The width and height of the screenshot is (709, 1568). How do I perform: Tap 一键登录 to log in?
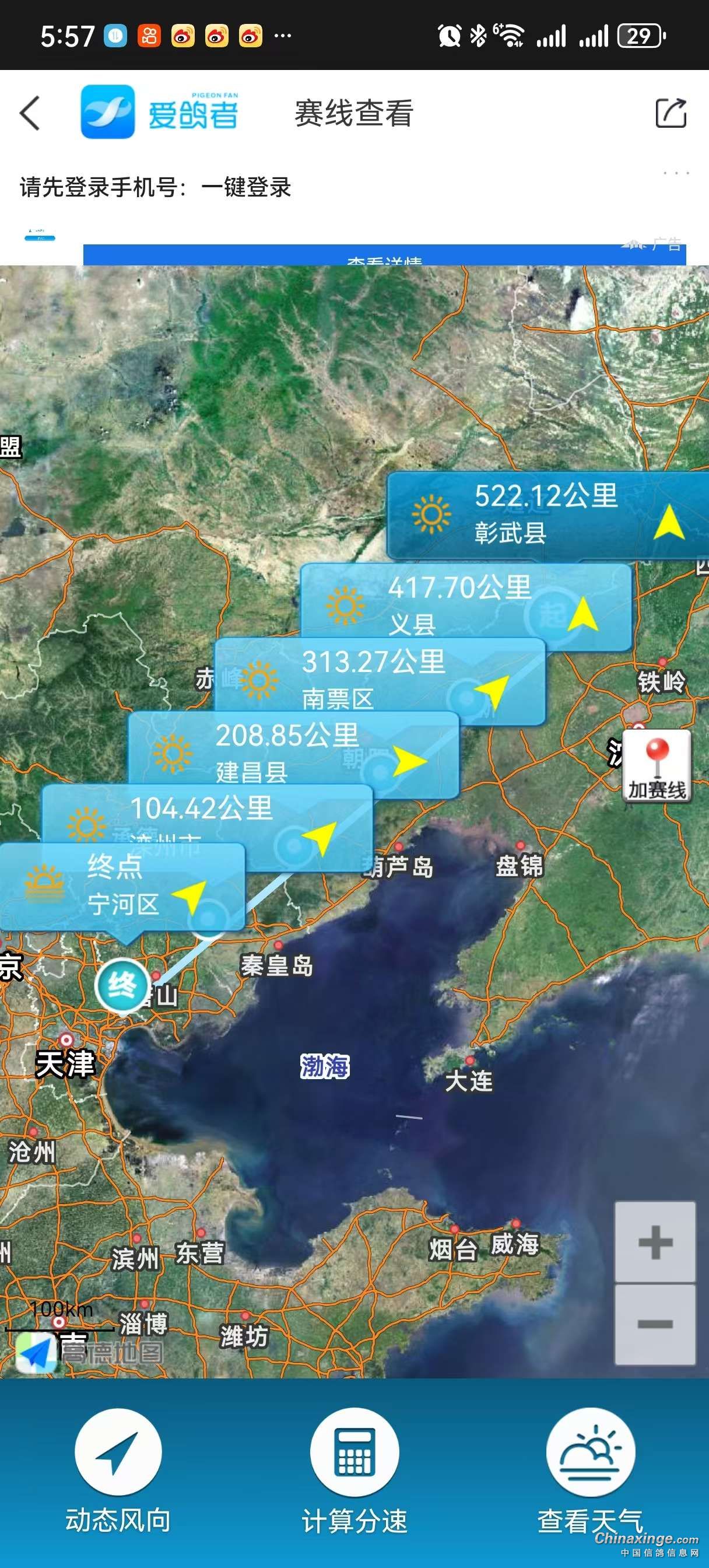click(246, 187)
